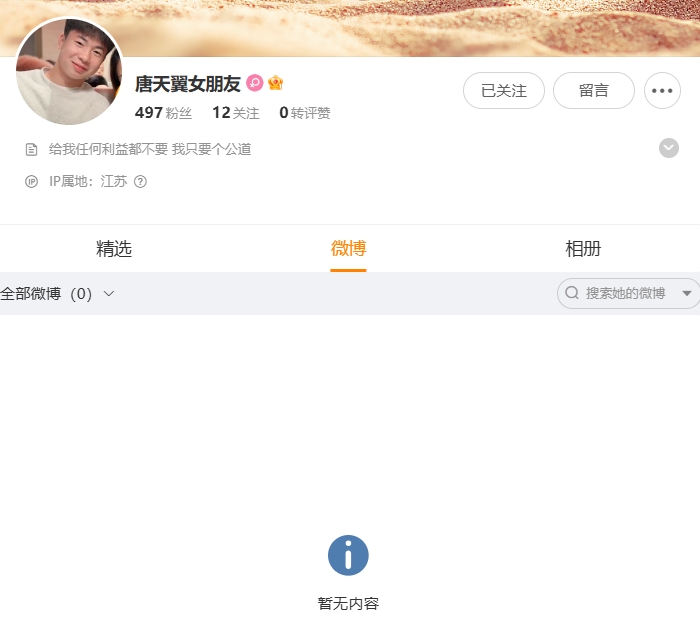Tap the 已关注 follow button

click(x=503, y=90)
